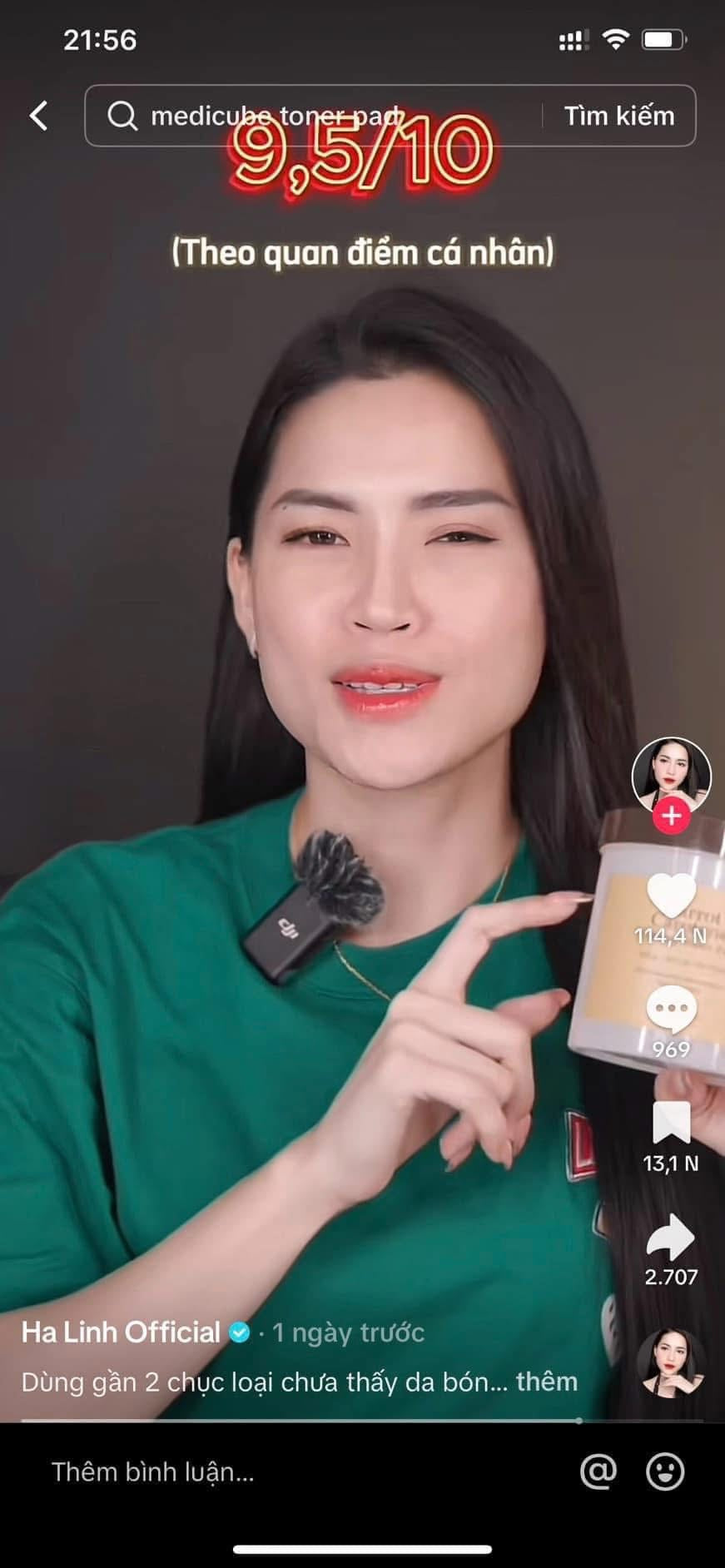Screen dimensions: 725x1568
Task: Mention someone with the @ icon
Action: (x=598, y=1471)
